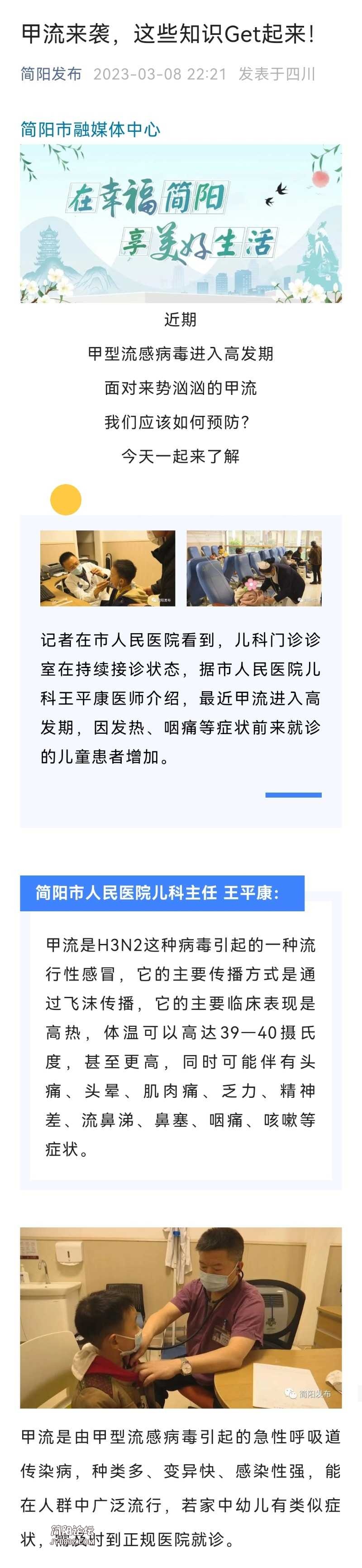Viewport: 362px width, 1568px height.
Task: Open the 简阳发布 account profile link
Action: click(x=51, y=74)
